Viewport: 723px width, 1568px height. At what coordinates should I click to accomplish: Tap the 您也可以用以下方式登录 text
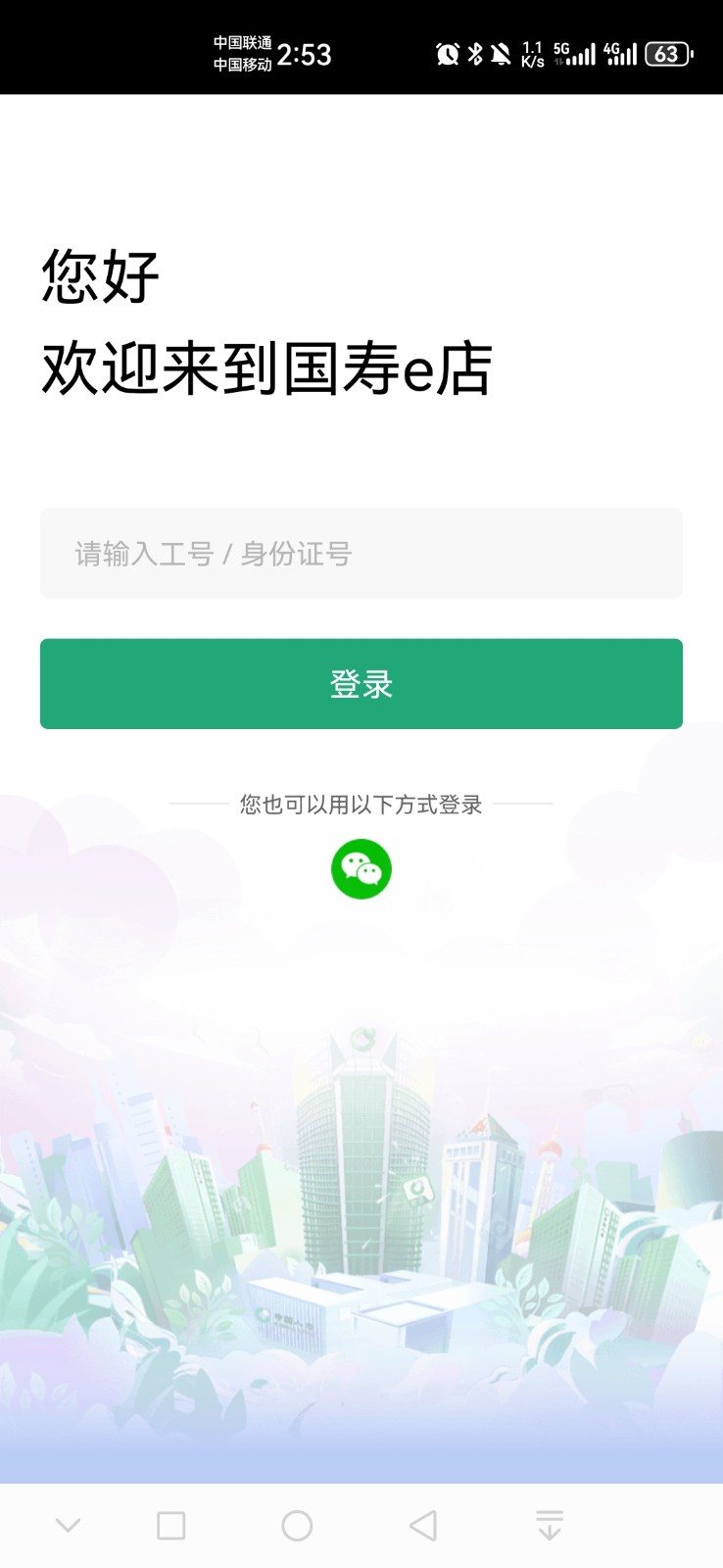[361, 804]
